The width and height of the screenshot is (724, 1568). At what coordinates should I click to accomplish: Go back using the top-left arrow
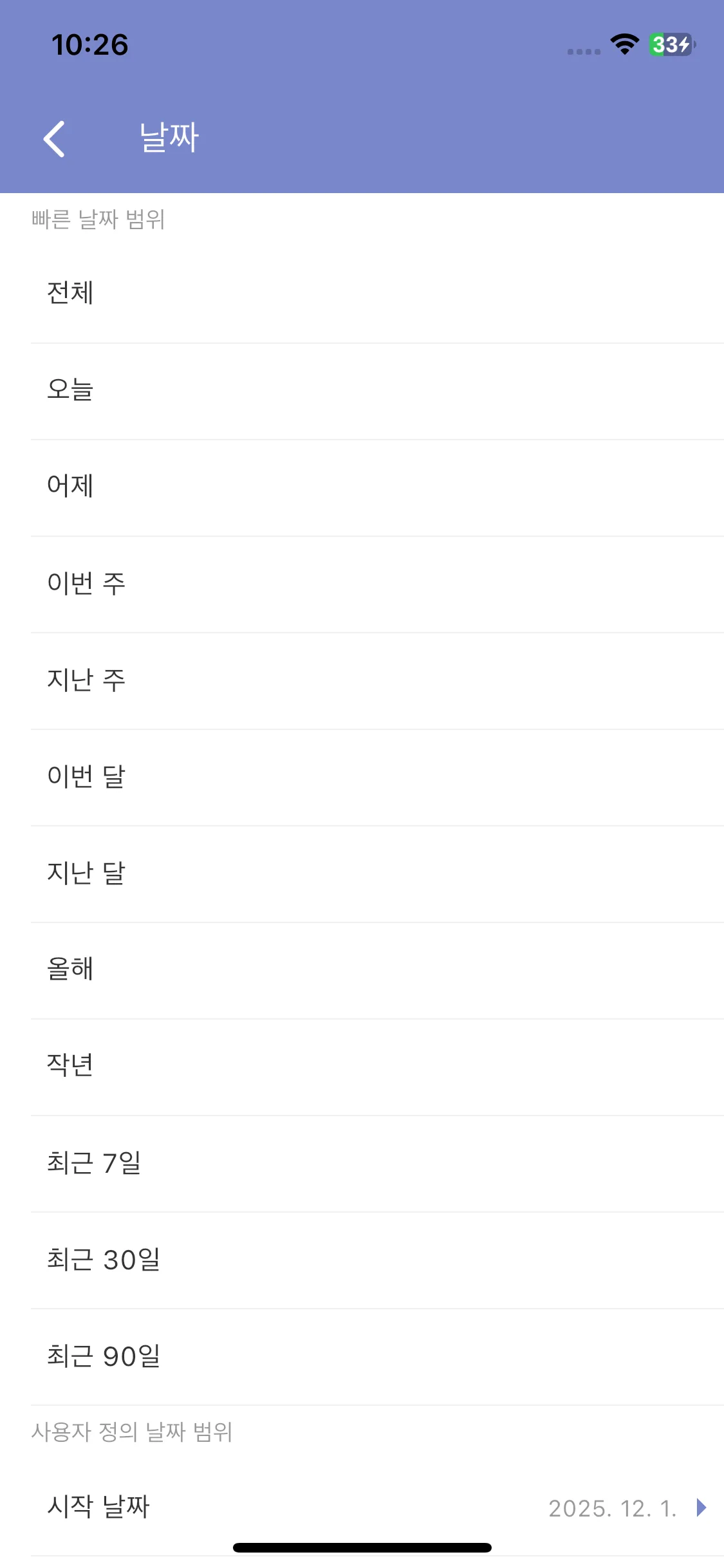(54, 138)
